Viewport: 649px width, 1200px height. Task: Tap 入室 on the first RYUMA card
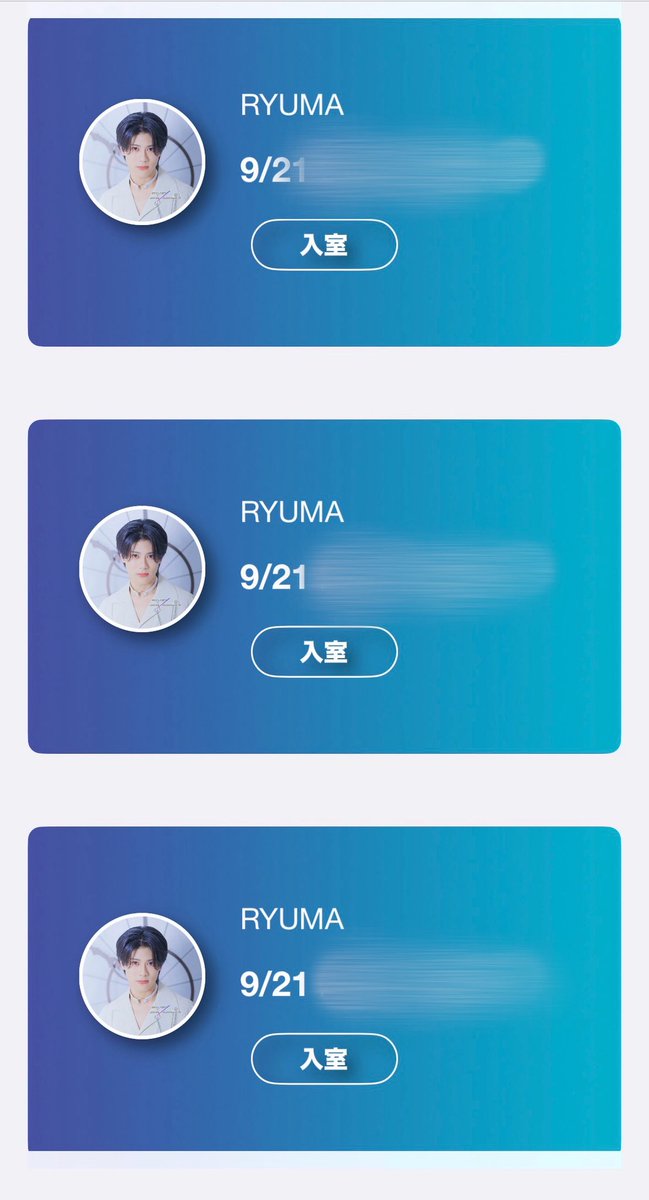(x=324, y=245)
